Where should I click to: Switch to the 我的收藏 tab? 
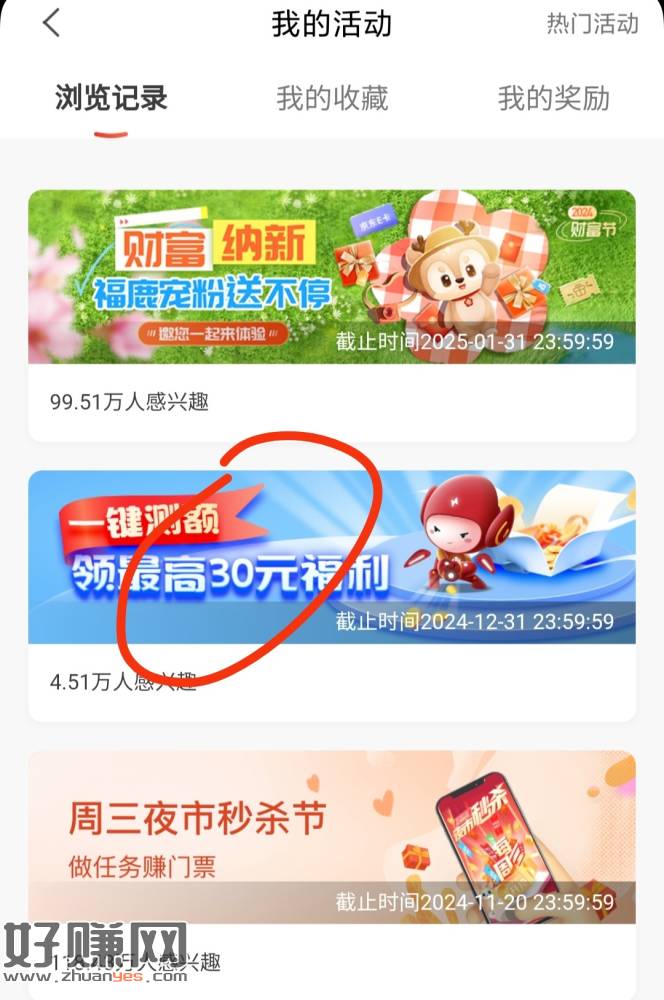(332, 99)
